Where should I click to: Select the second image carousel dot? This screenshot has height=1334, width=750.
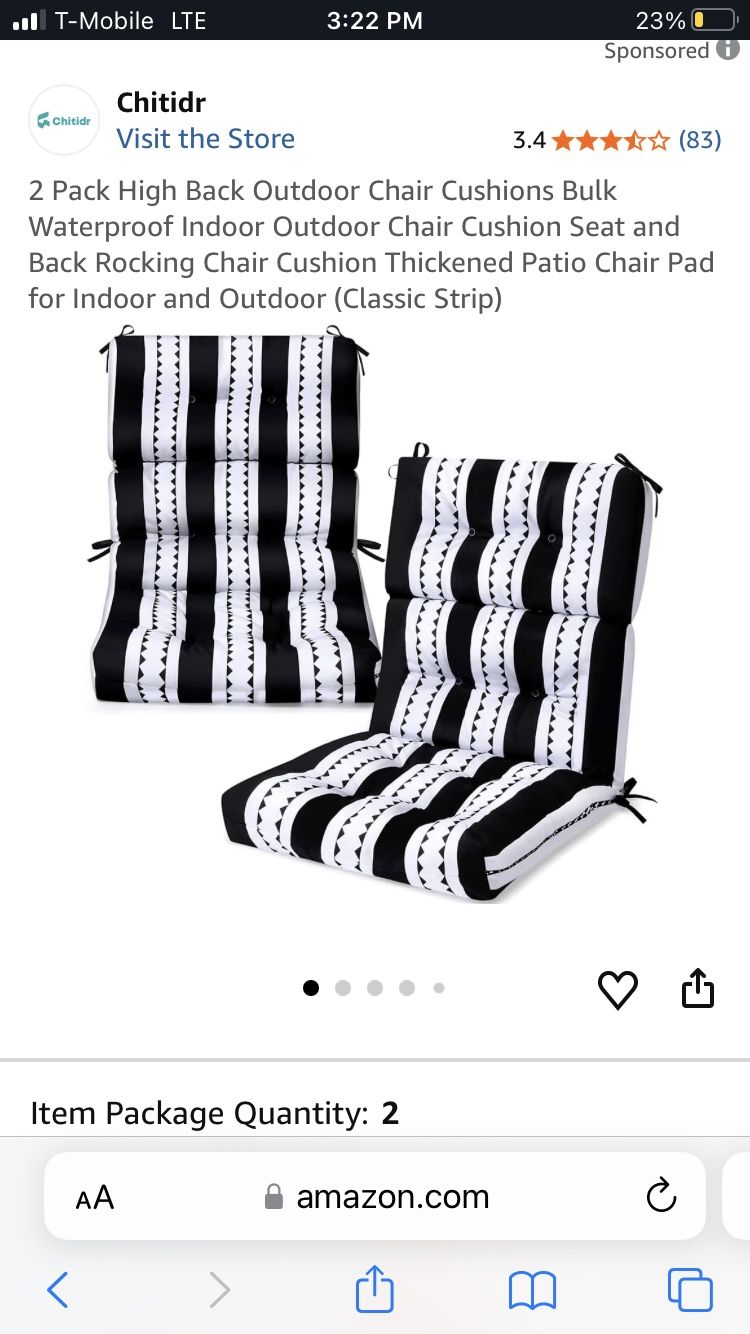click(343, 987)
